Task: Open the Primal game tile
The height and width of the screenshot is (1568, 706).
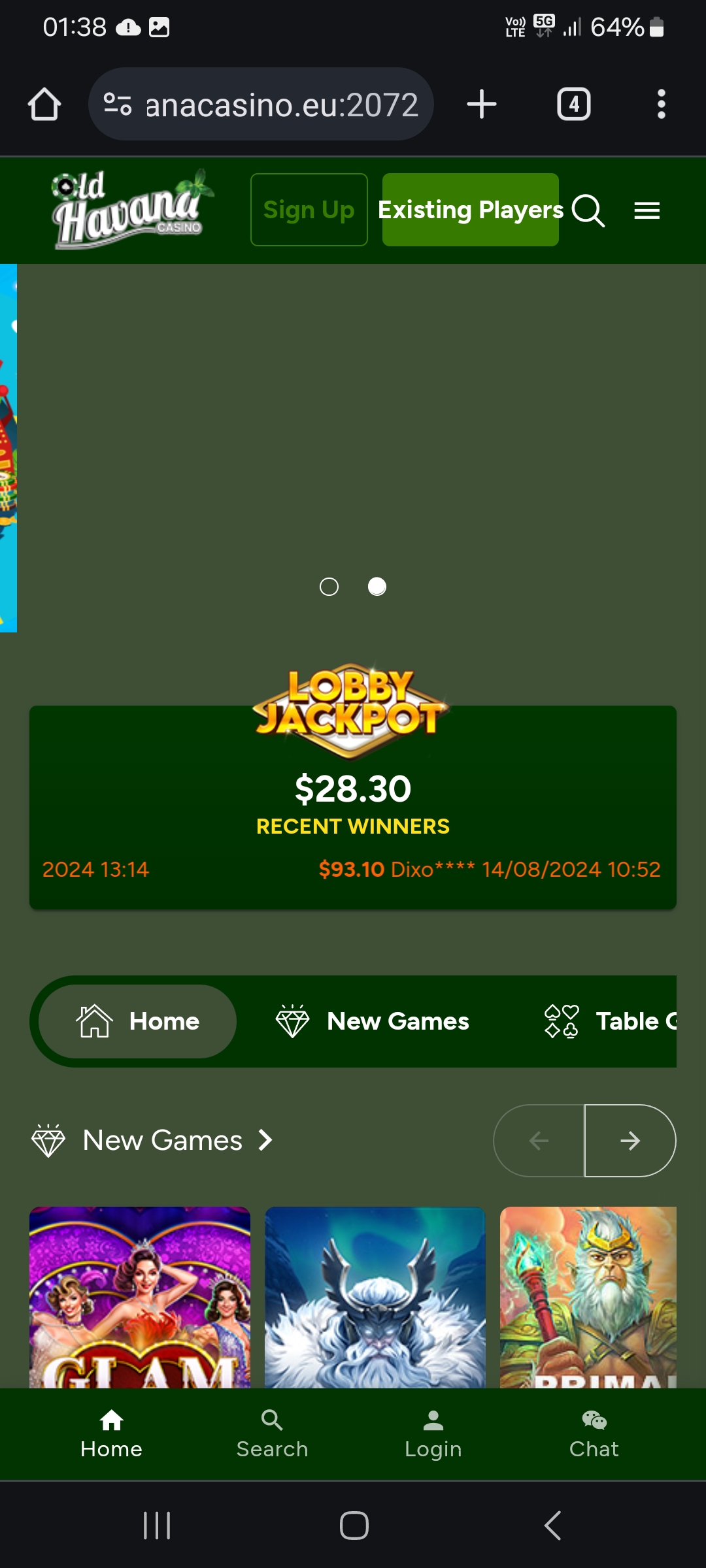Action: coord(588,1297)
